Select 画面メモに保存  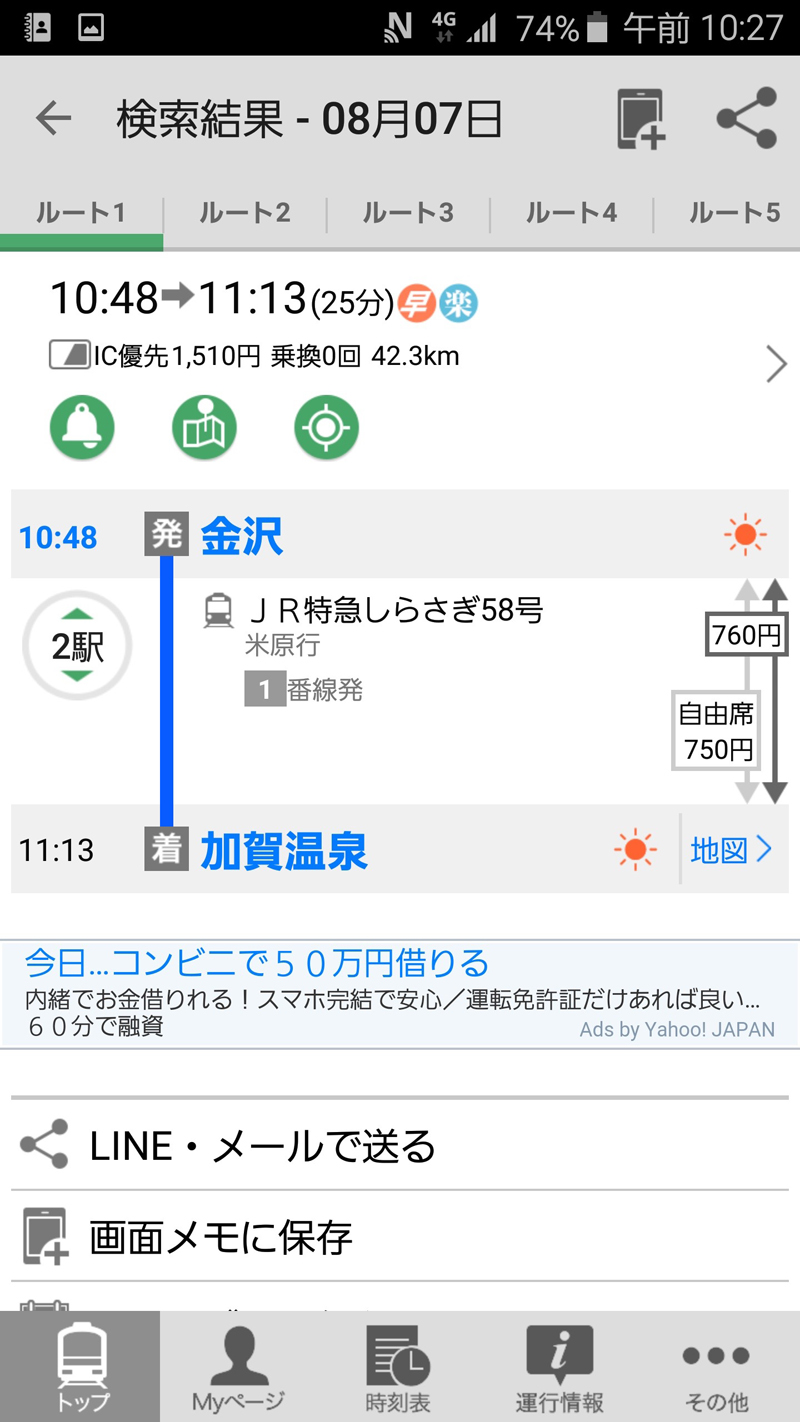(220, 1238)
